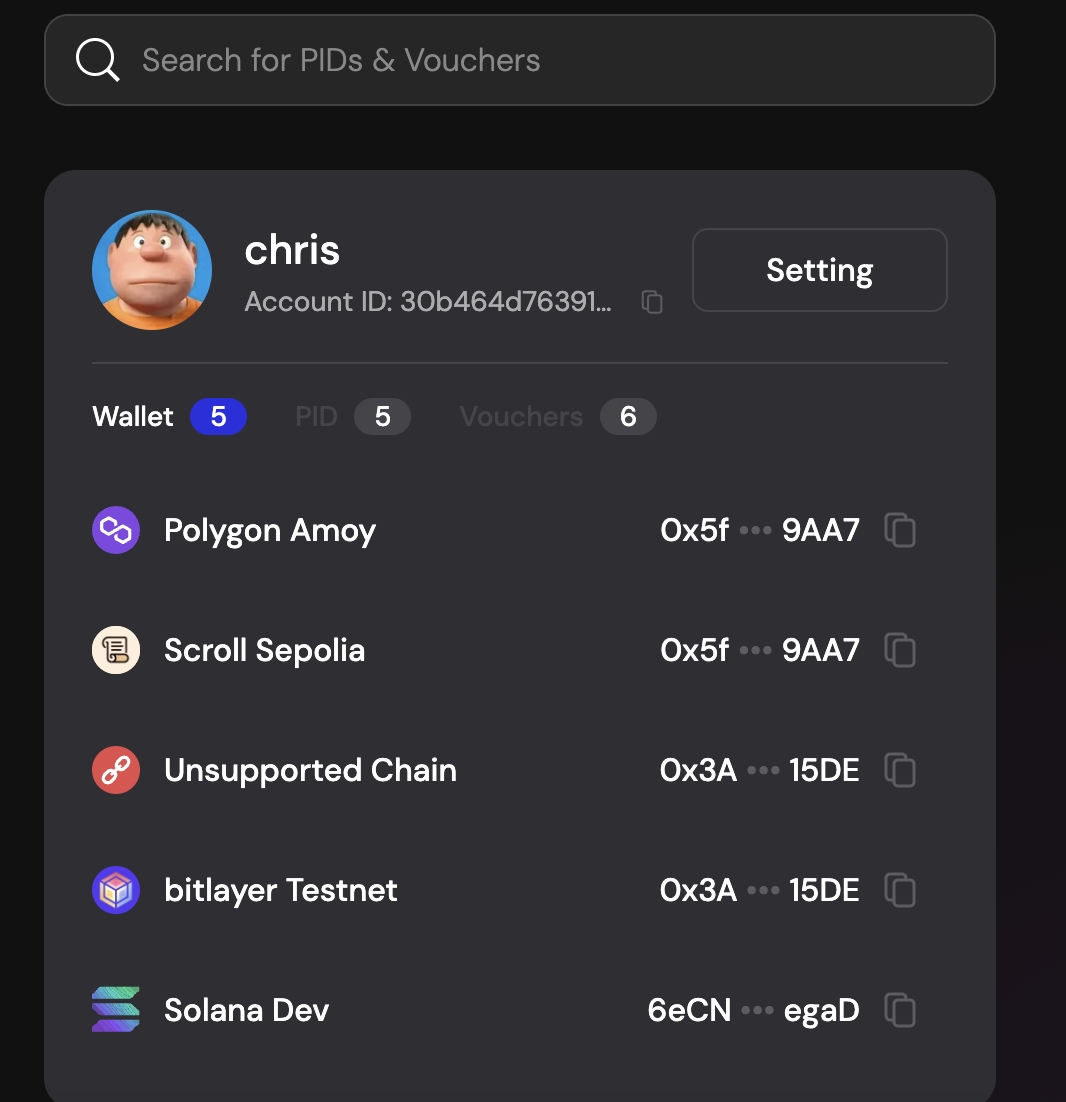The image size is (1066, 1102).
Task: Copy the Unsupported Chain wallet address
Action: (900, 770)
